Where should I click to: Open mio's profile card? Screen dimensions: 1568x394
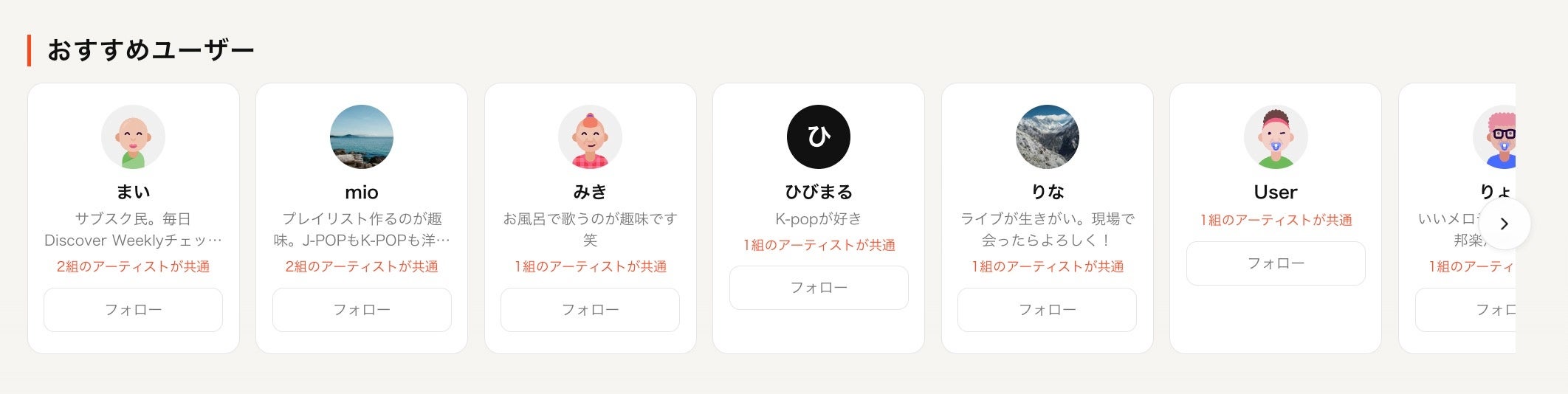point(362,192)
